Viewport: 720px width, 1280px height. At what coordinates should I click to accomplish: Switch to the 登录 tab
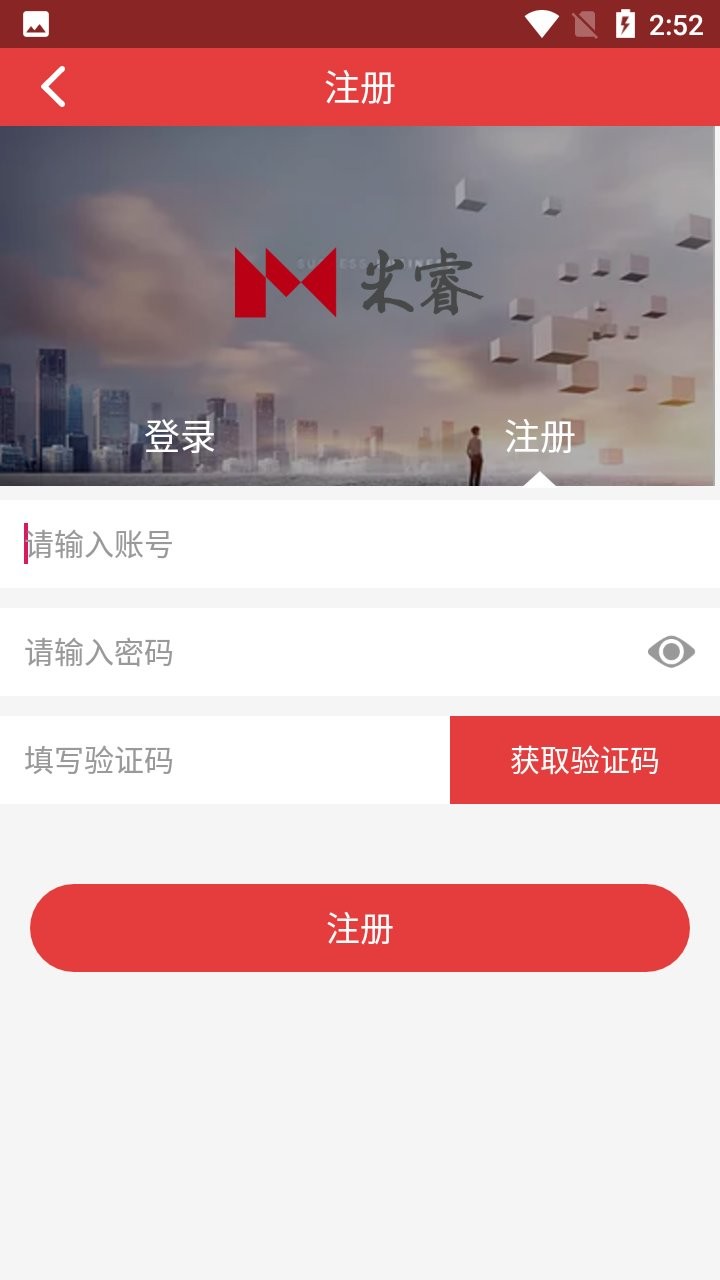(180, 437)
